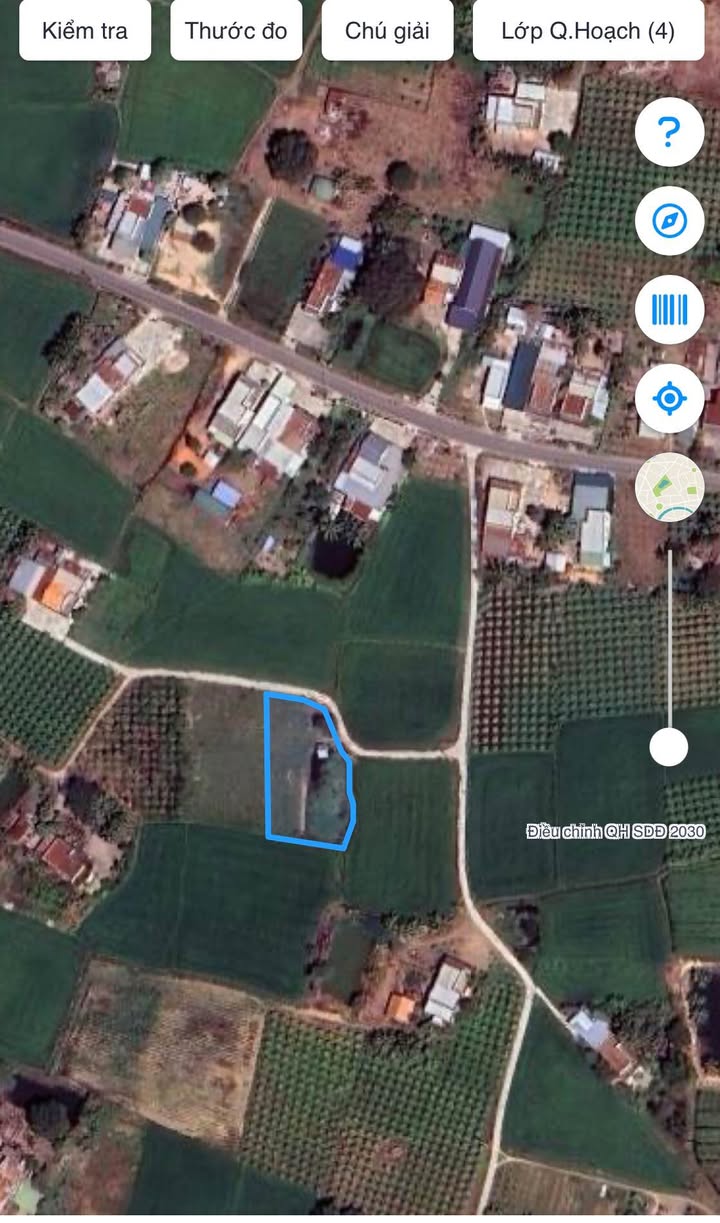
Task: Tap the vertical bars icon
Action: (669, 309)
